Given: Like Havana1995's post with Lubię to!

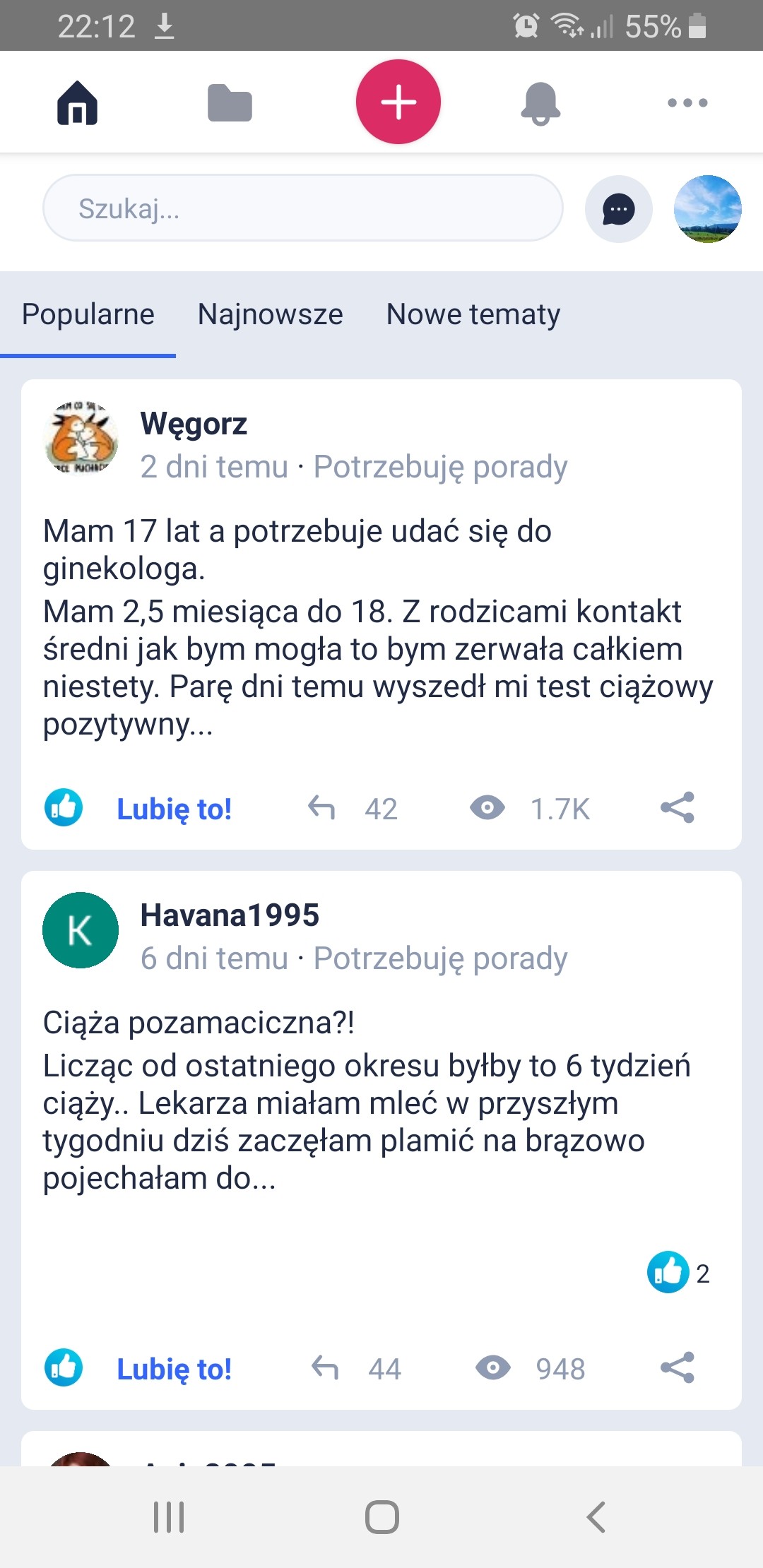Looking at the screenshot, I should click(140, 1369).
